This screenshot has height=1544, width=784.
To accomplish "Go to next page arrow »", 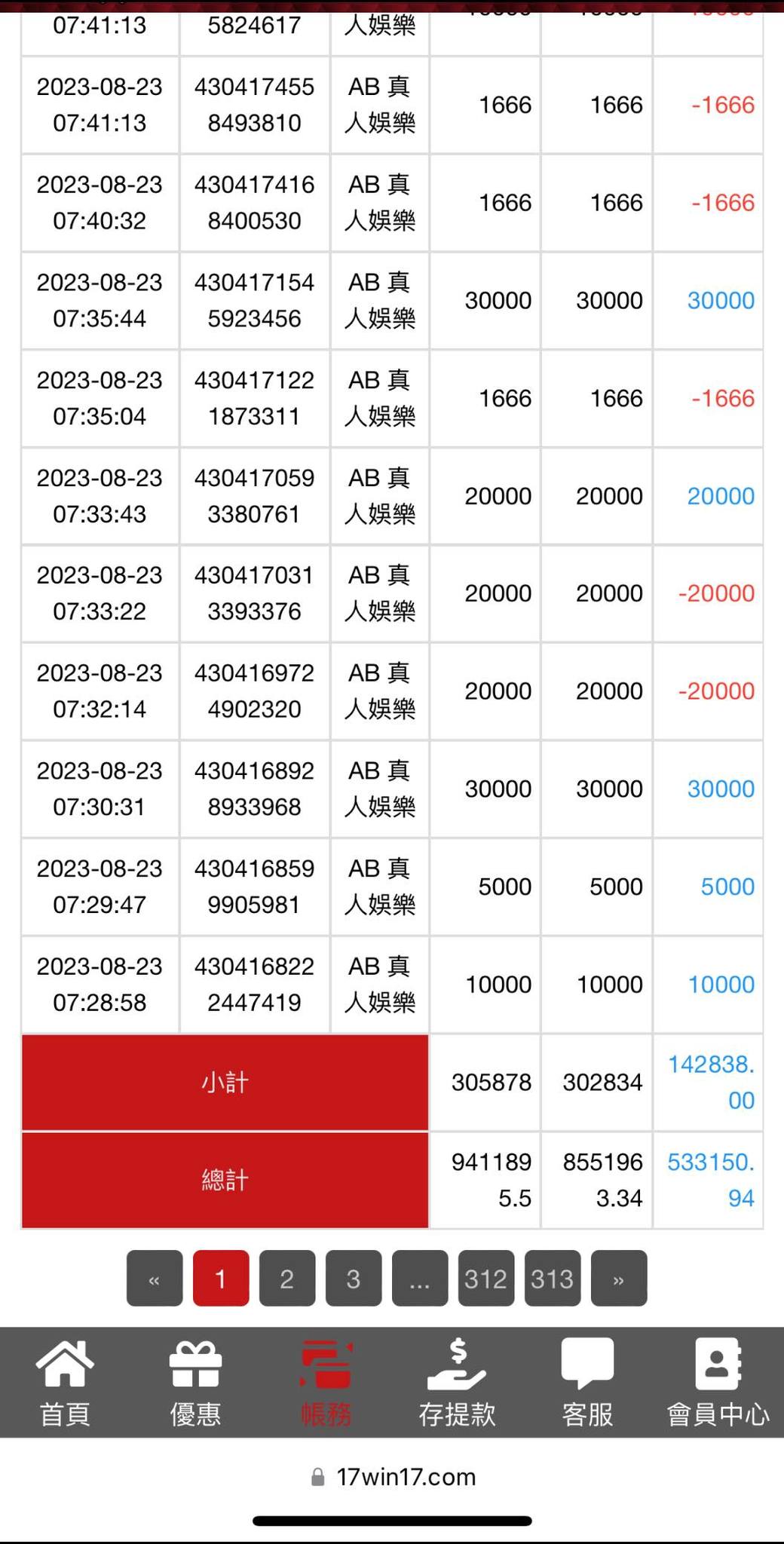I will pyautogui.click(x=619, y=1279).
